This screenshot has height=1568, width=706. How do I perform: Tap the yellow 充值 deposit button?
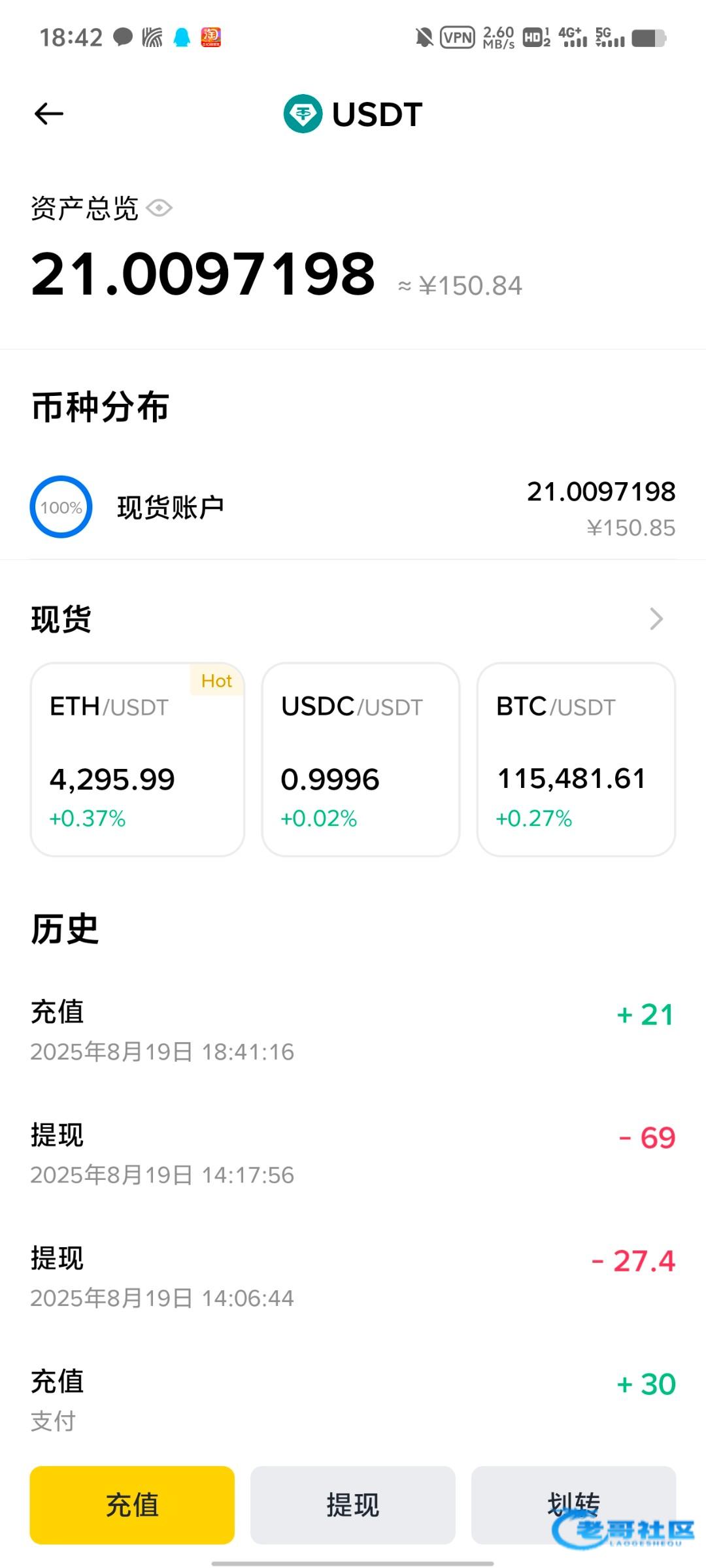[x=132, y=1505]
